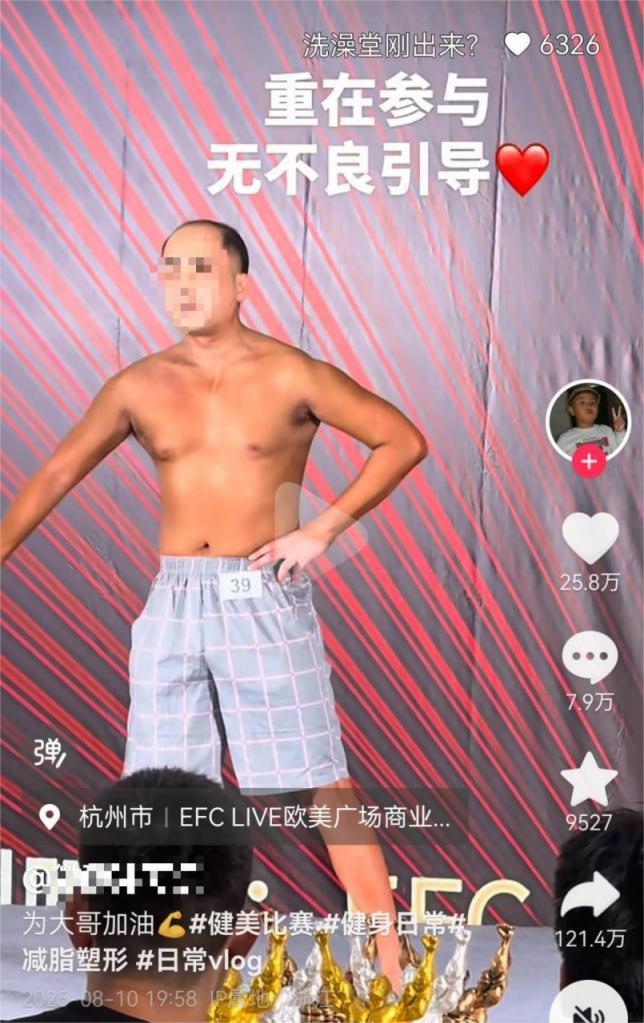Follow the creator with the red plus
This screenshot has width=644, height=1023.
pyautogui.click(x=589, y=462)
